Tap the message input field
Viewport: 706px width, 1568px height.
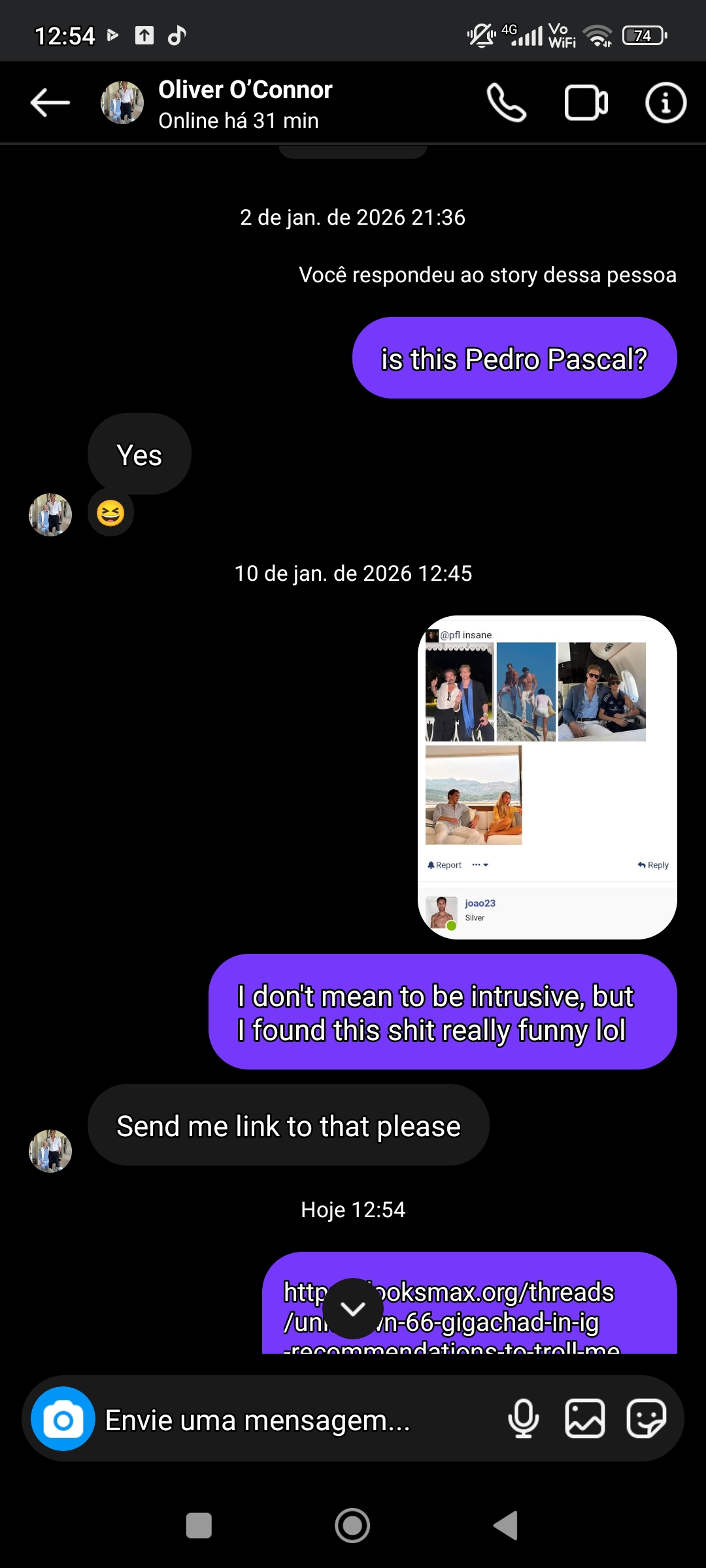(x=294, y=1420)
